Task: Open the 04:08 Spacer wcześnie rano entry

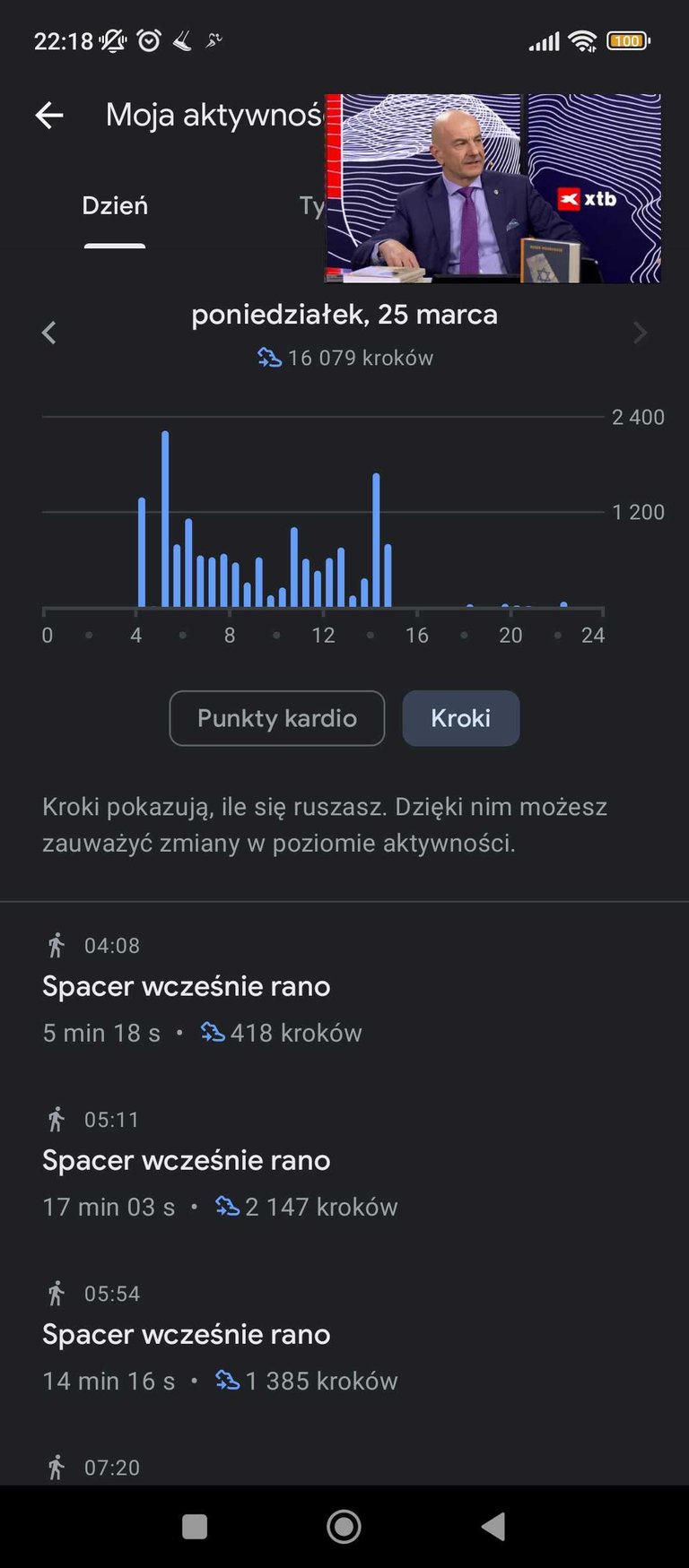Action: [187, 987]
